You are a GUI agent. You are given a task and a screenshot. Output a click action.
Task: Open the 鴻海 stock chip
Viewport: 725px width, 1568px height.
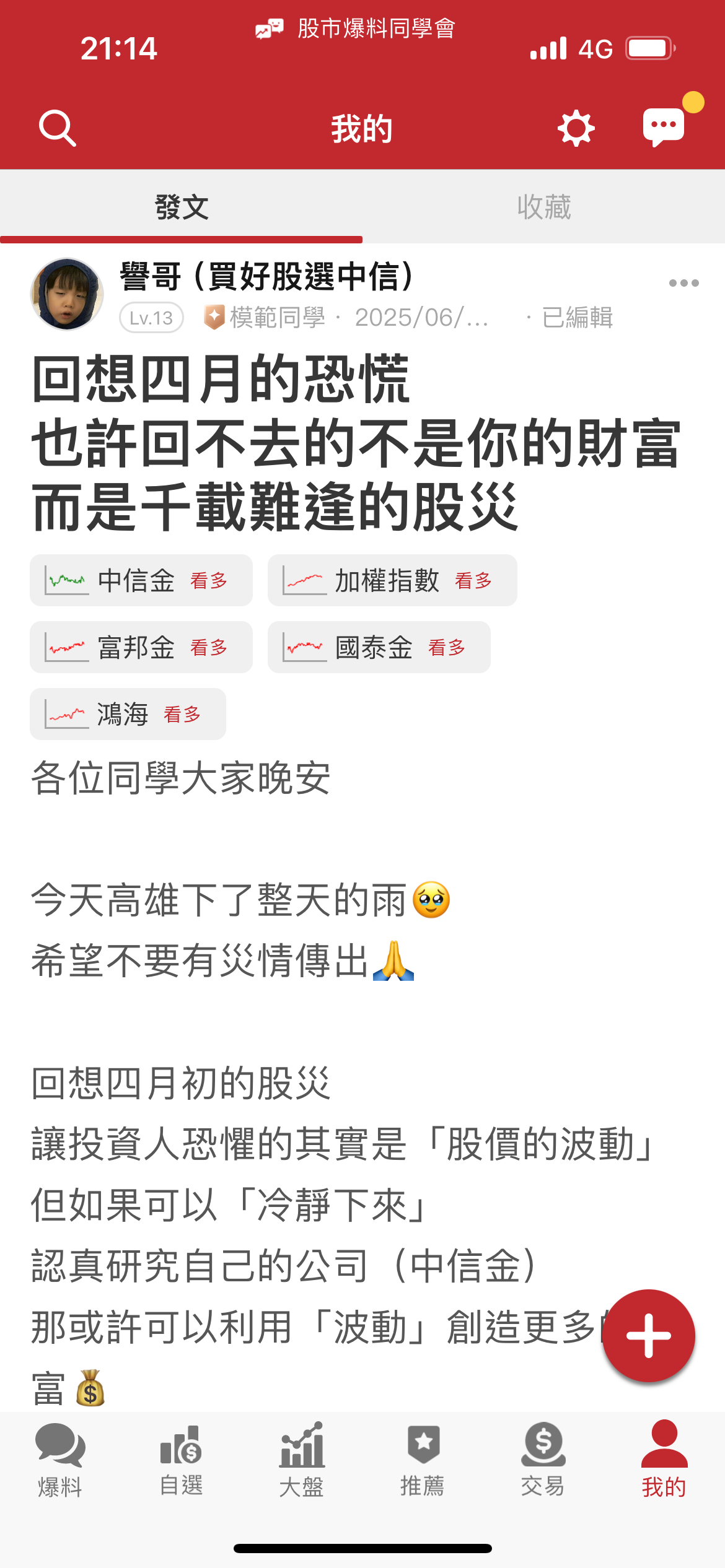coord(128,714)
